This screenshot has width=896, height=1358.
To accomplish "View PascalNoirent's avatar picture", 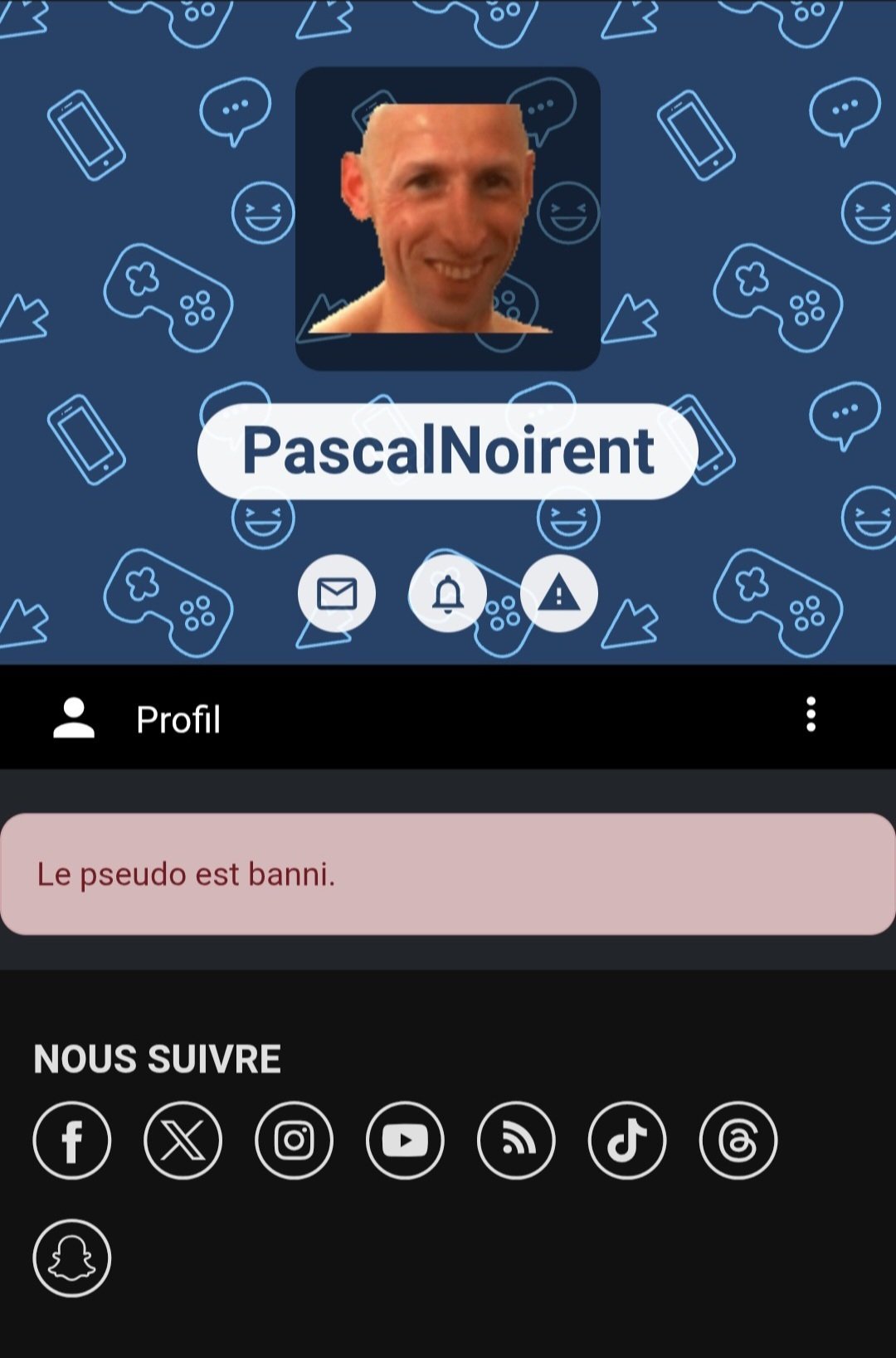I will tap(448, 218).
